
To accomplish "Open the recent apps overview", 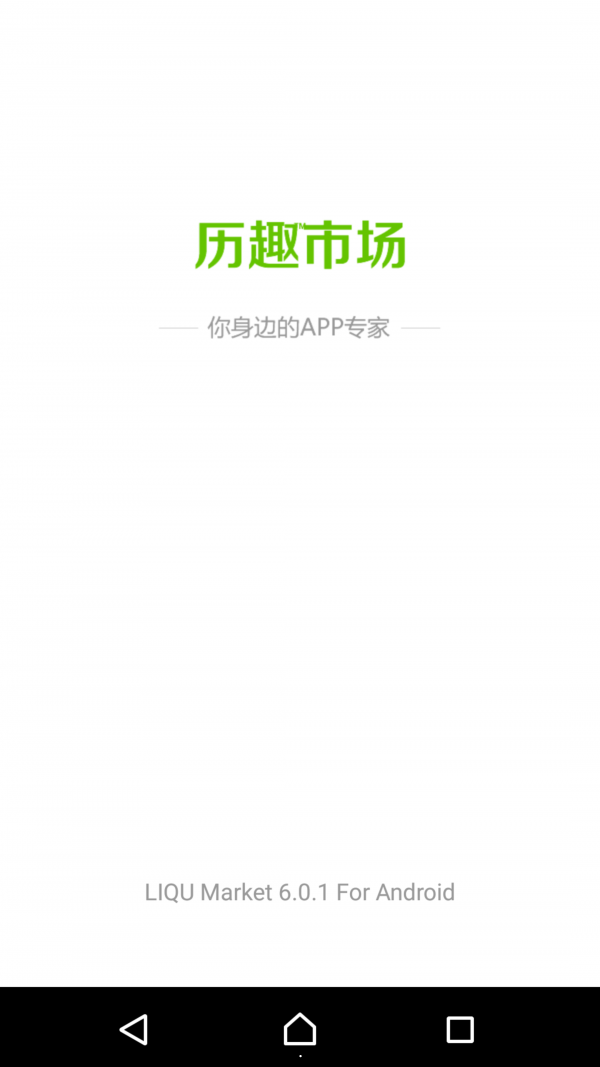I will point(460,1029).
